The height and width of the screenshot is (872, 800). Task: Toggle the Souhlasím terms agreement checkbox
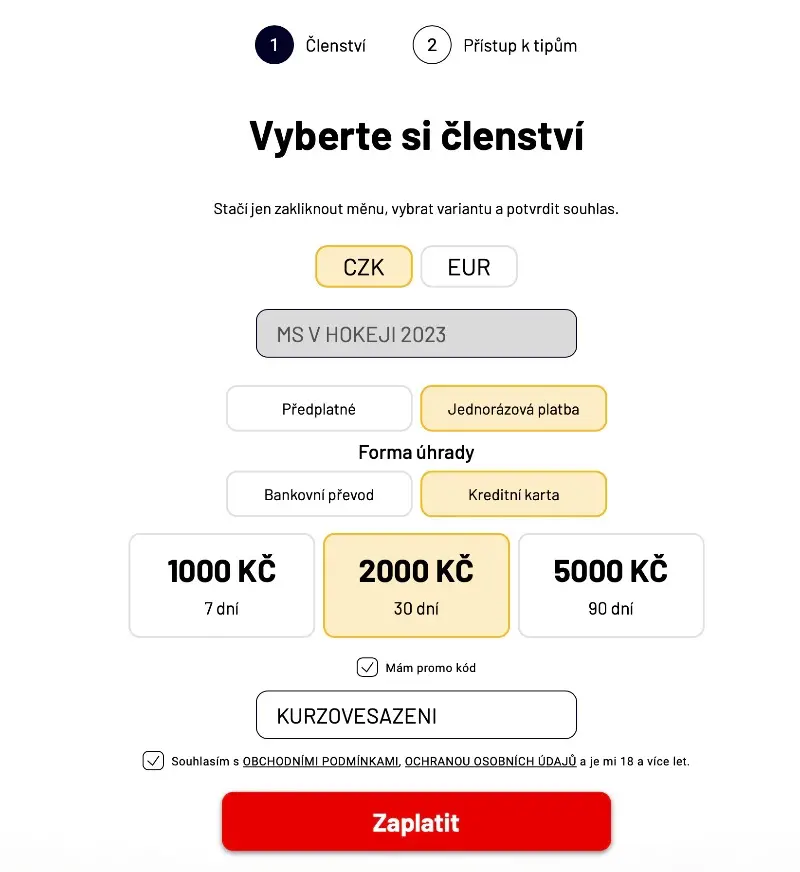pyautogui.click(x=153, y=761)
